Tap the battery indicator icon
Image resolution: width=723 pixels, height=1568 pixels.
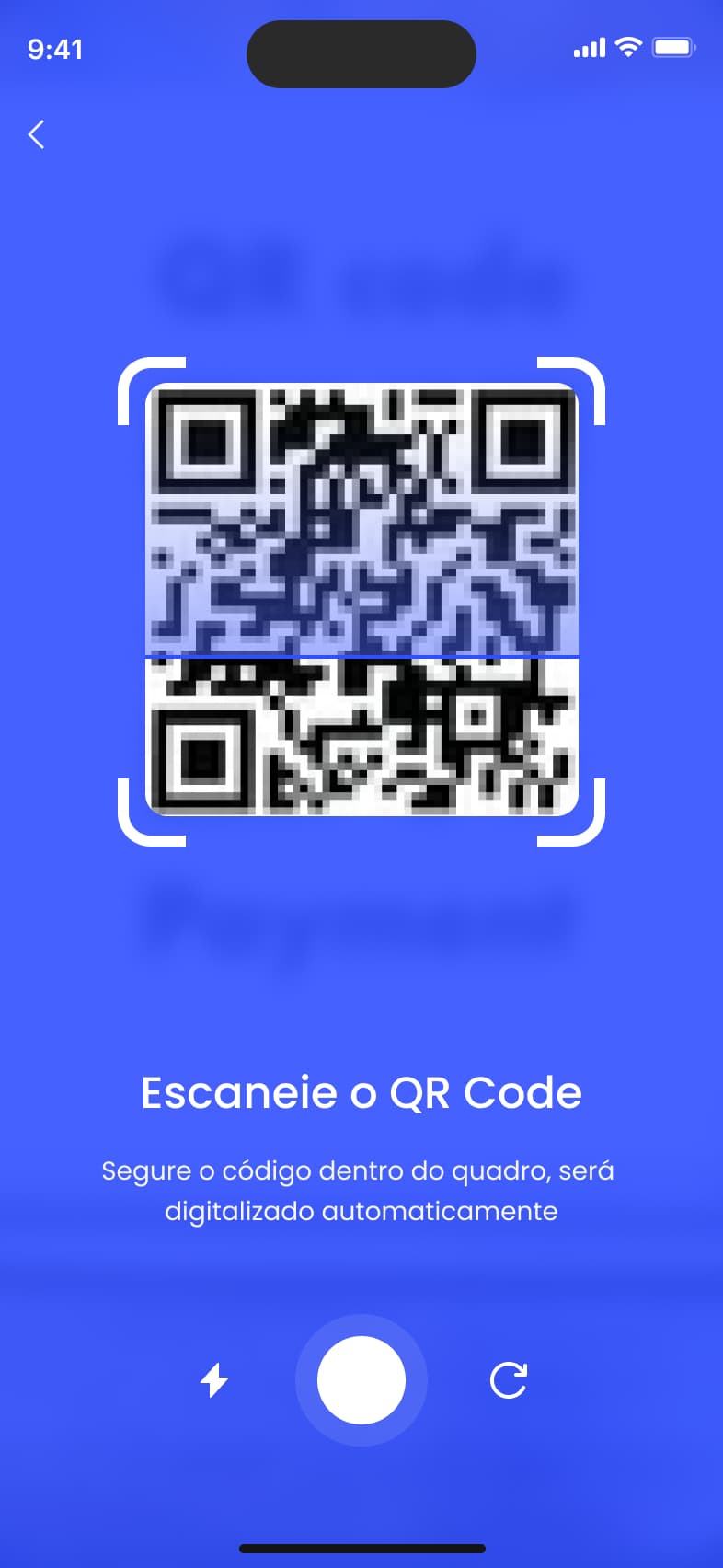672,48
